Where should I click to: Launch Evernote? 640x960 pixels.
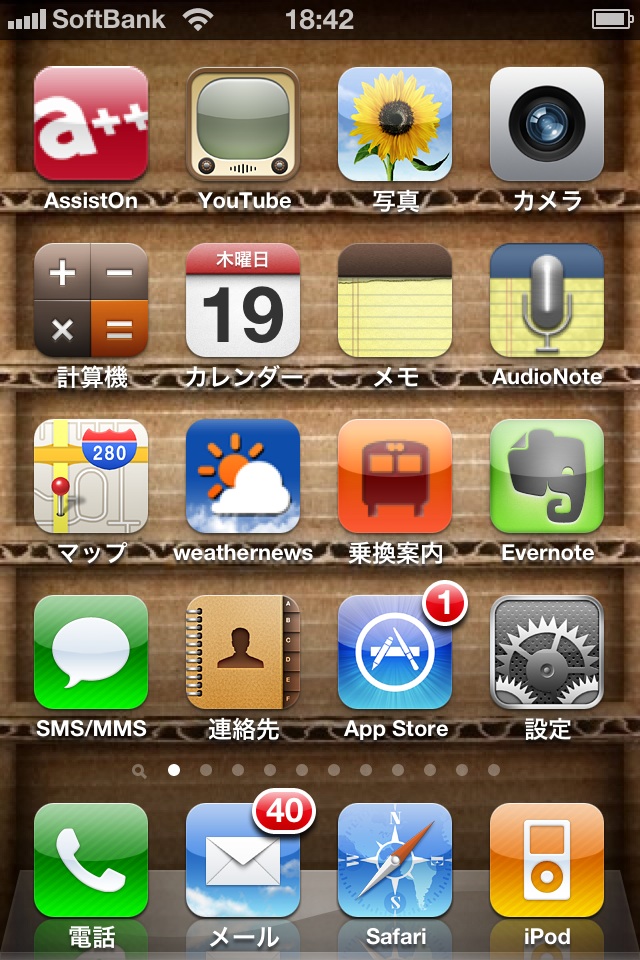[547, 476]
